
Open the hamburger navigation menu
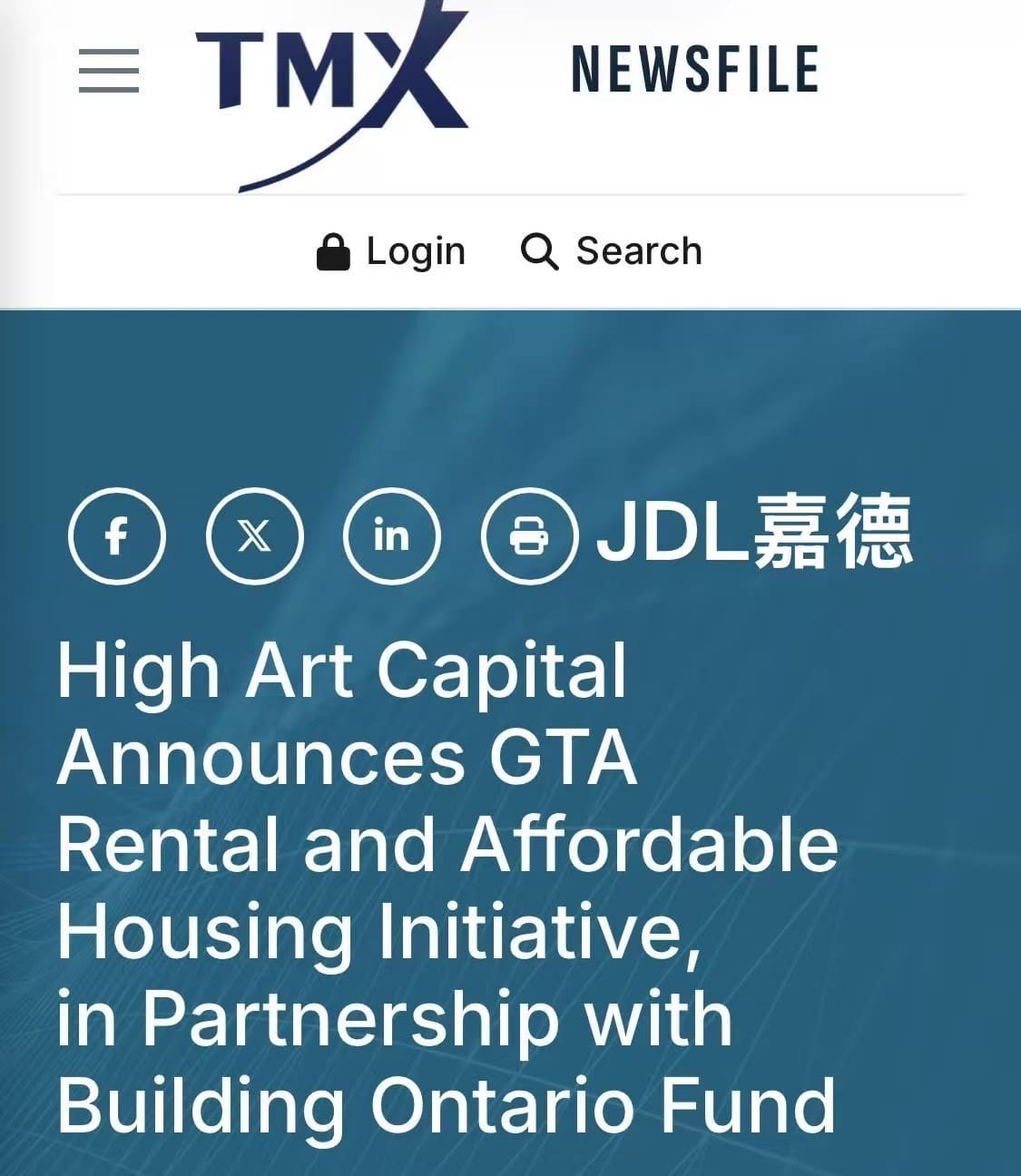109,71
